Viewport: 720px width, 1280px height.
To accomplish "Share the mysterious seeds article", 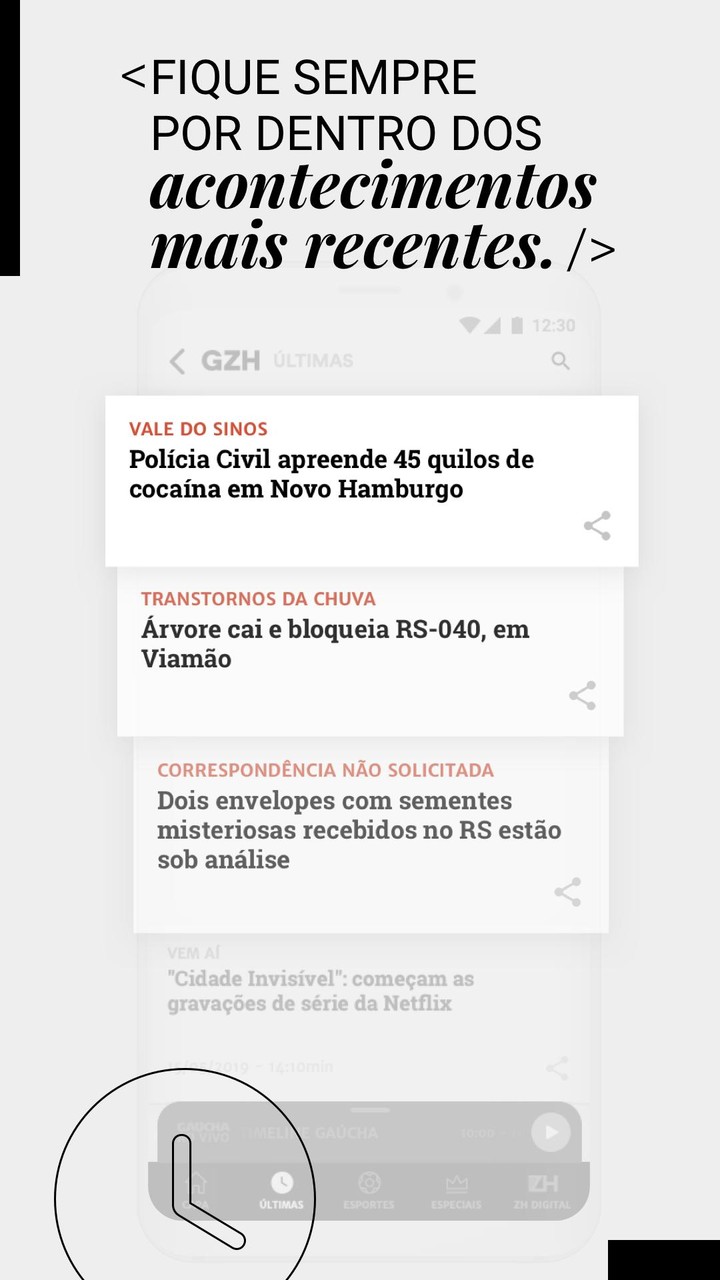I will (x=567, y=891).
